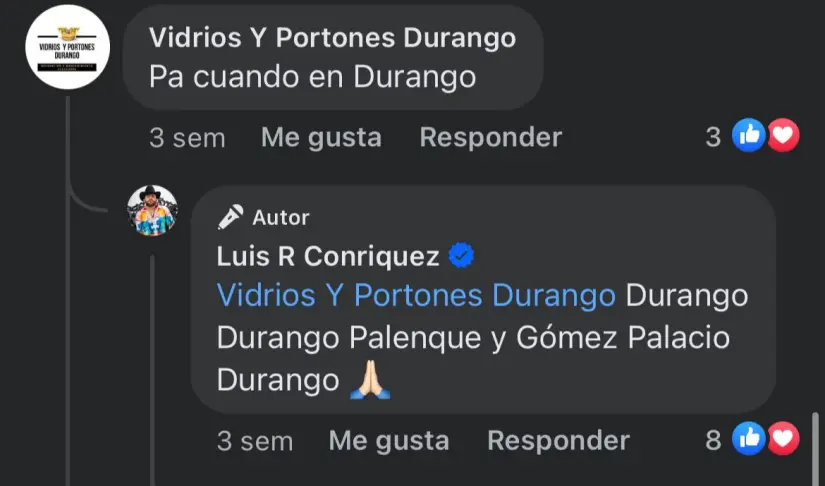Open the Vidrios Y Portones Durango commenter name

pyautogui.click(x=332, y=38)
